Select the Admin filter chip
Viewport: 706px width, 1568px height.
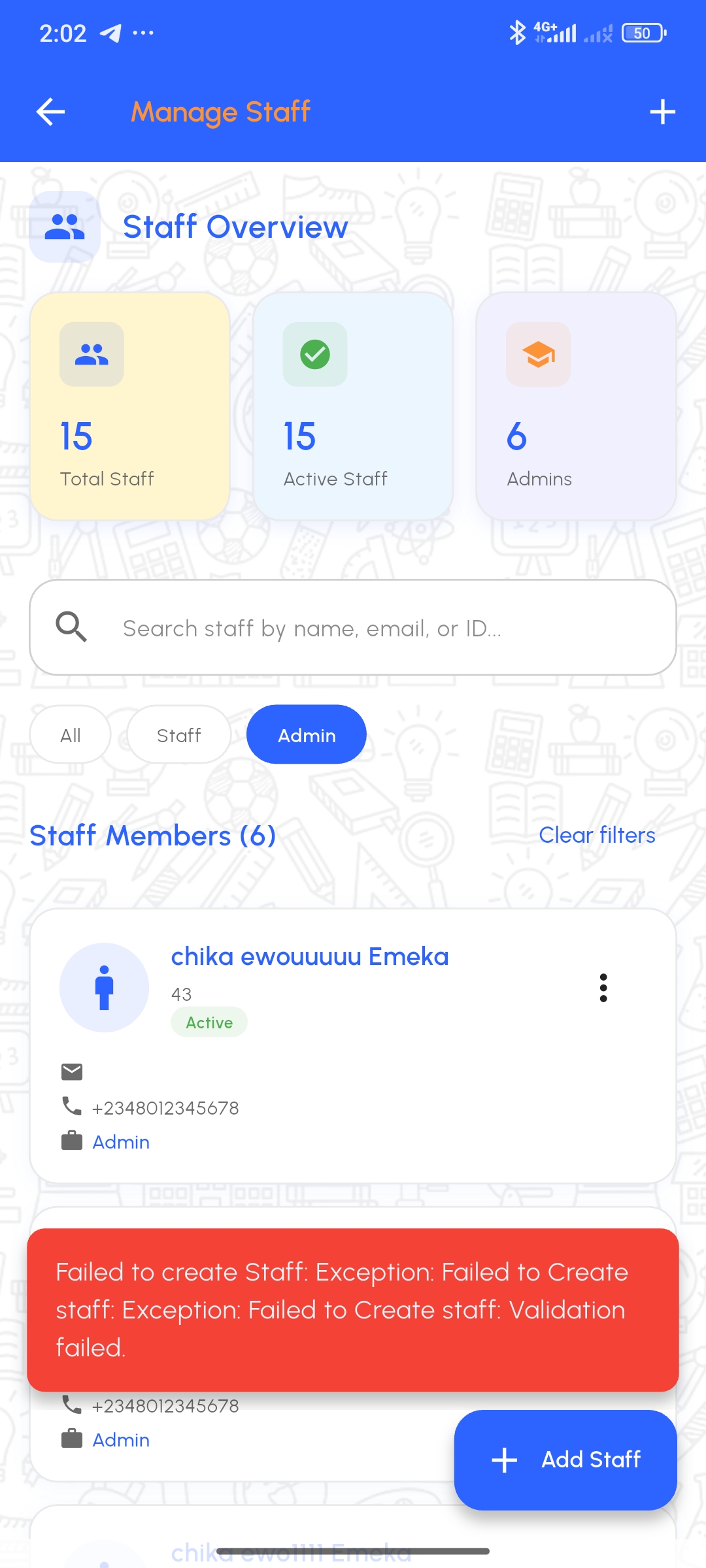tap(306, 735)
